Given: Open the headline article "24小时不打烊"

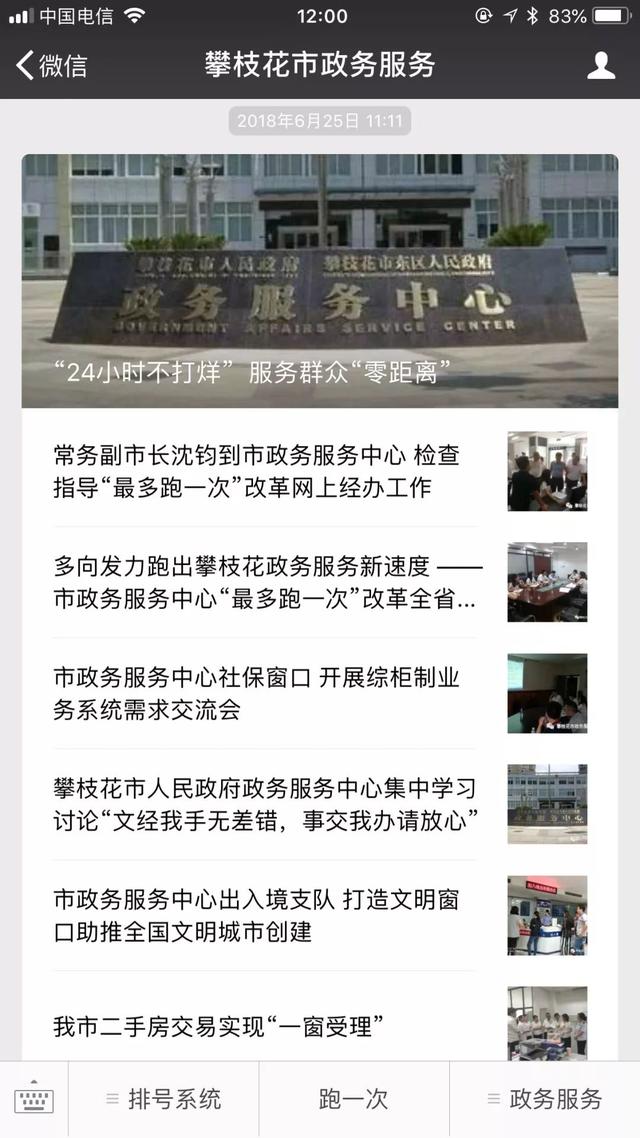Looking at the screenshot, I should 320,281.
